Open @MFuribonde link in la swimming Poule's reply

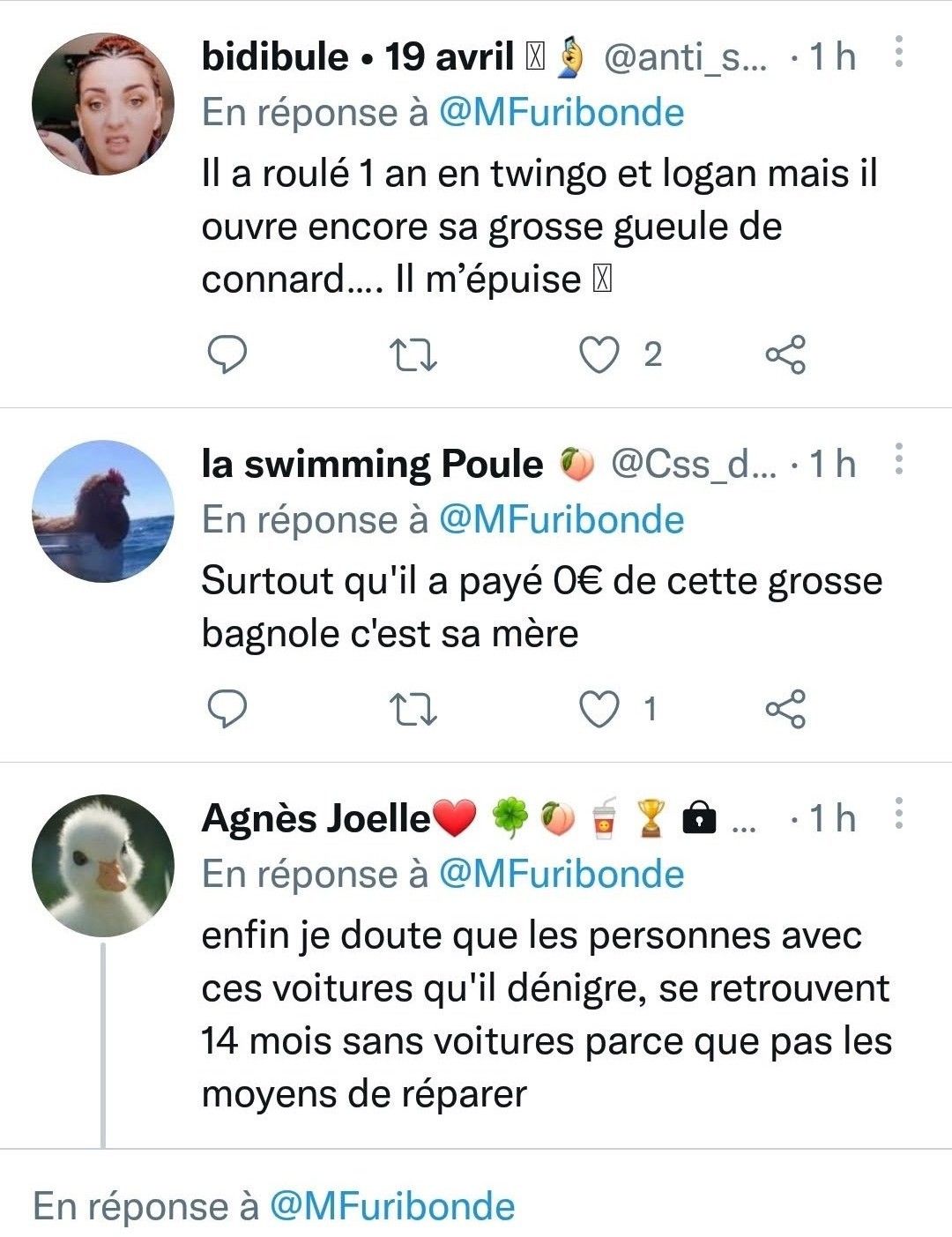pyautogui.click(x=561, y=520)
